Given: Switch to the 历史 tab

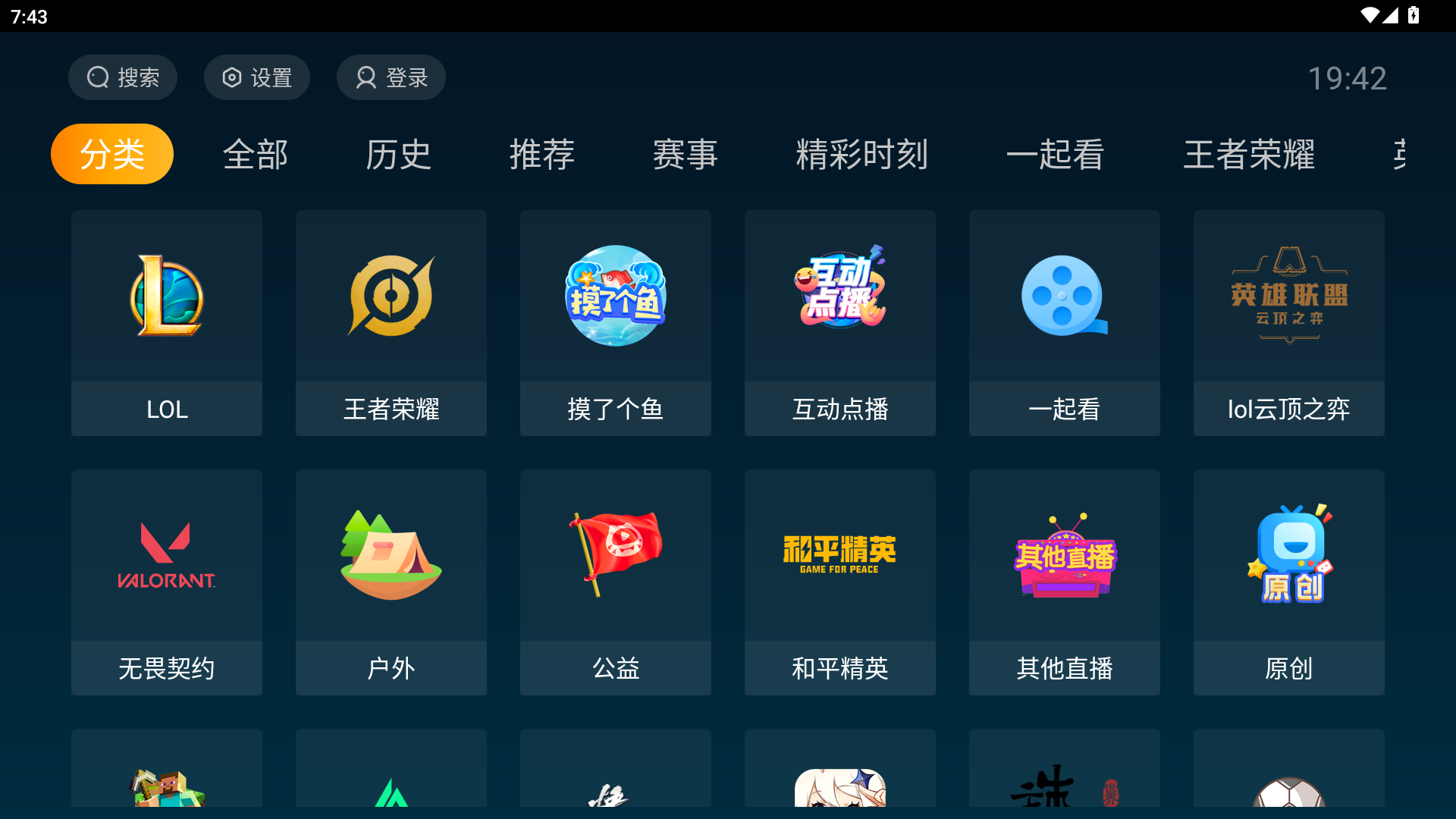Looking at the screenshot, I should click(398, 155).
